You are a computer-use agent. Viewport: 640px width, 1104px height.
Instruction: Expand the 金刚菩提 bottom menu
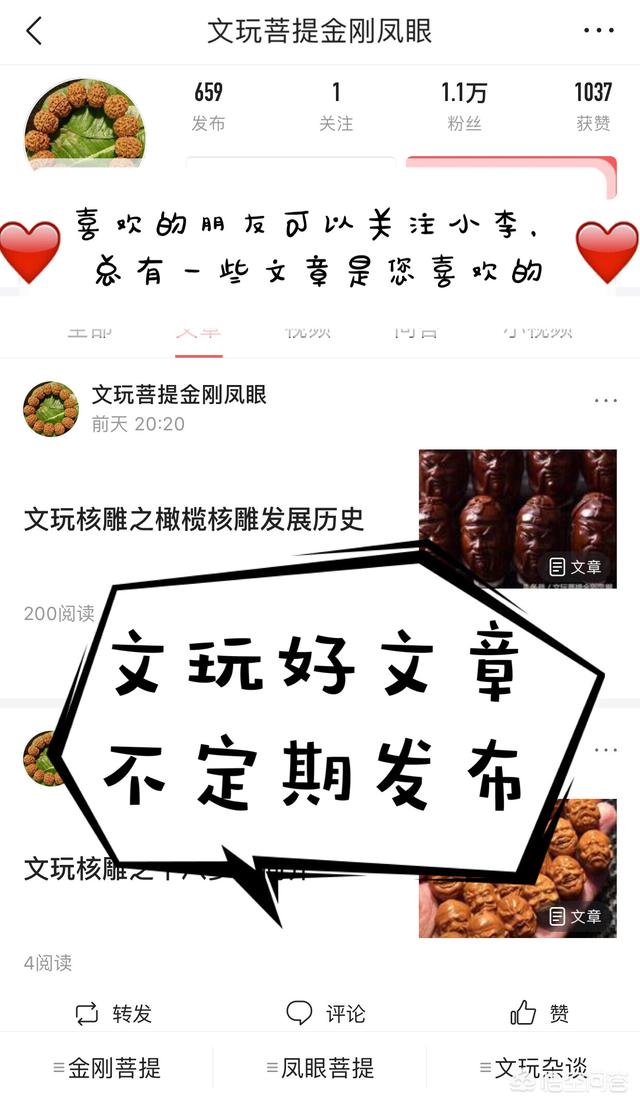pyautogui.click(x=107, y=1068)
